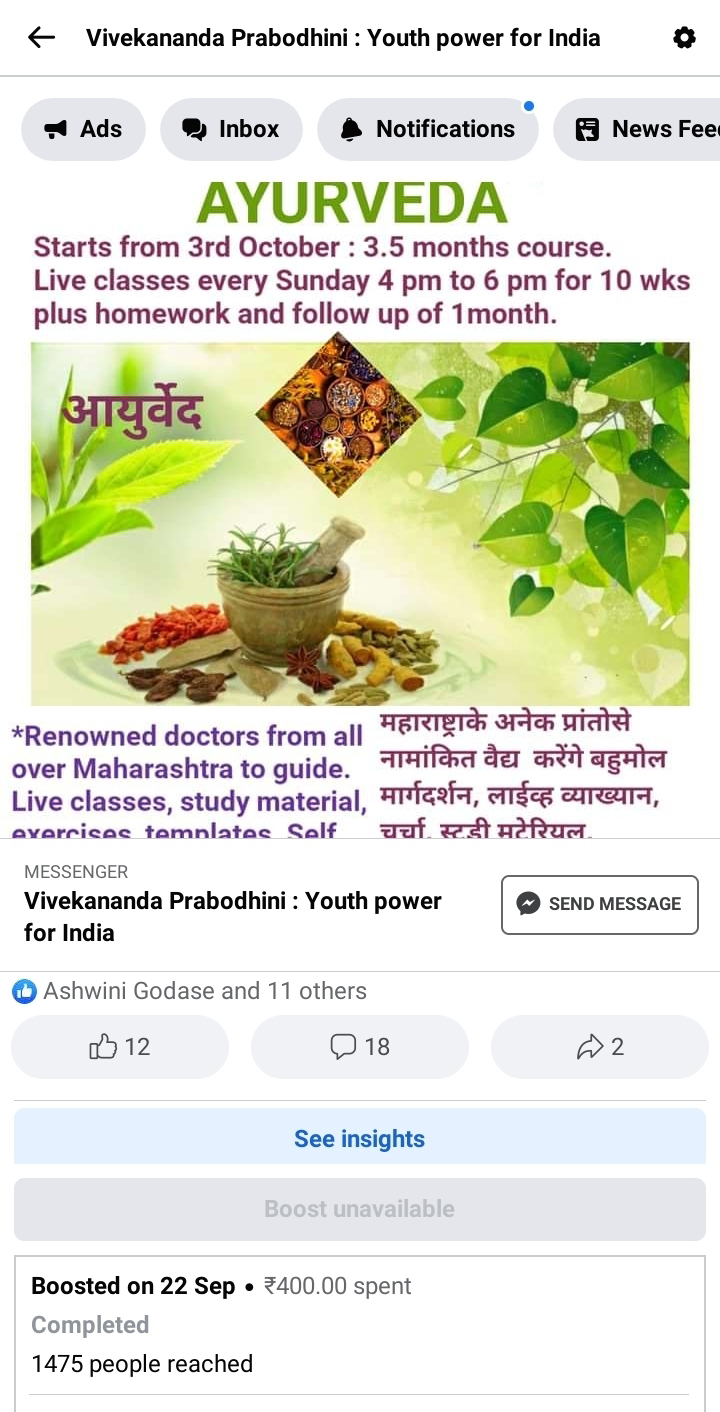Open the Ads chip
720x1412 pixels.
coord(84,129)
